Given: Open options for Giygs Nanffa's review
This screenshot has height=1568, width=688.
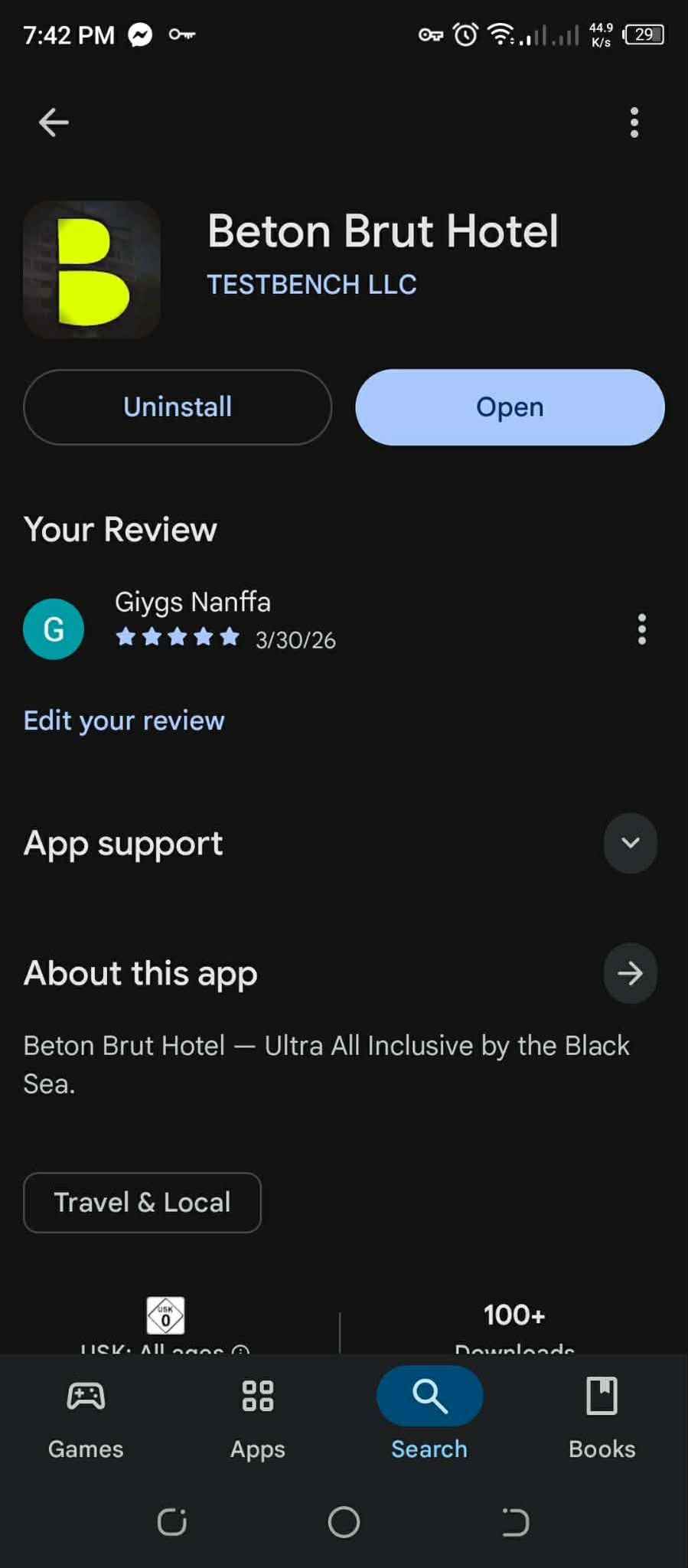Looking at the screenshot, I should (641, 629).
